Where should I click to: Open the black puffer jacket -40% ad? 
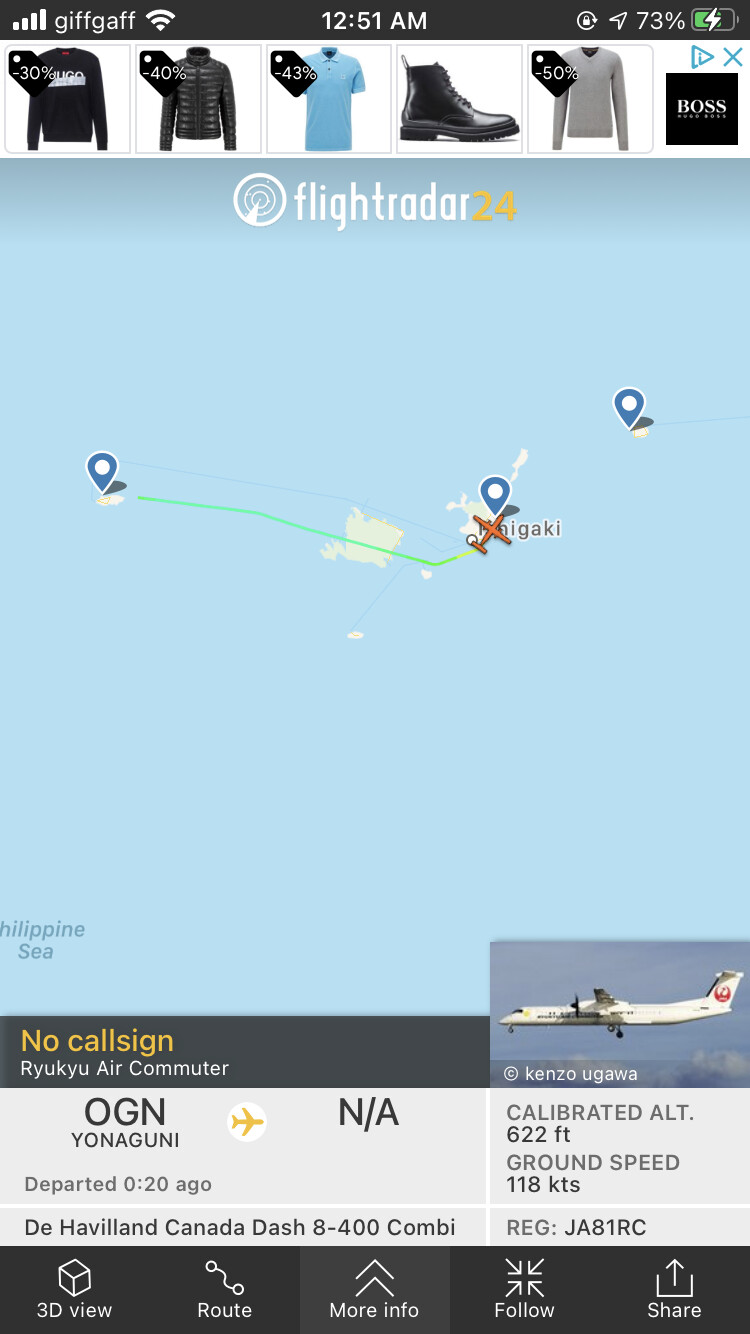[198, 99]
